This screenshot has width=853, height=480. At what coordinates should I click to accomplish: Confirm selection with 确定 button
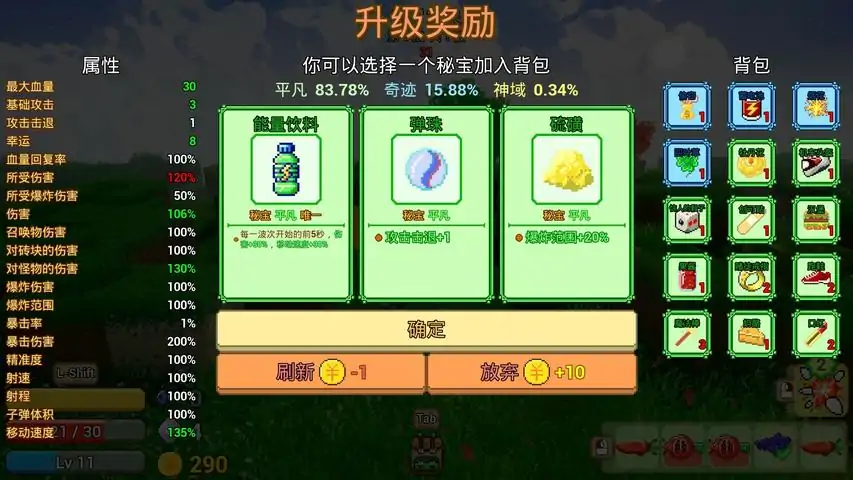tap(426, 329)
